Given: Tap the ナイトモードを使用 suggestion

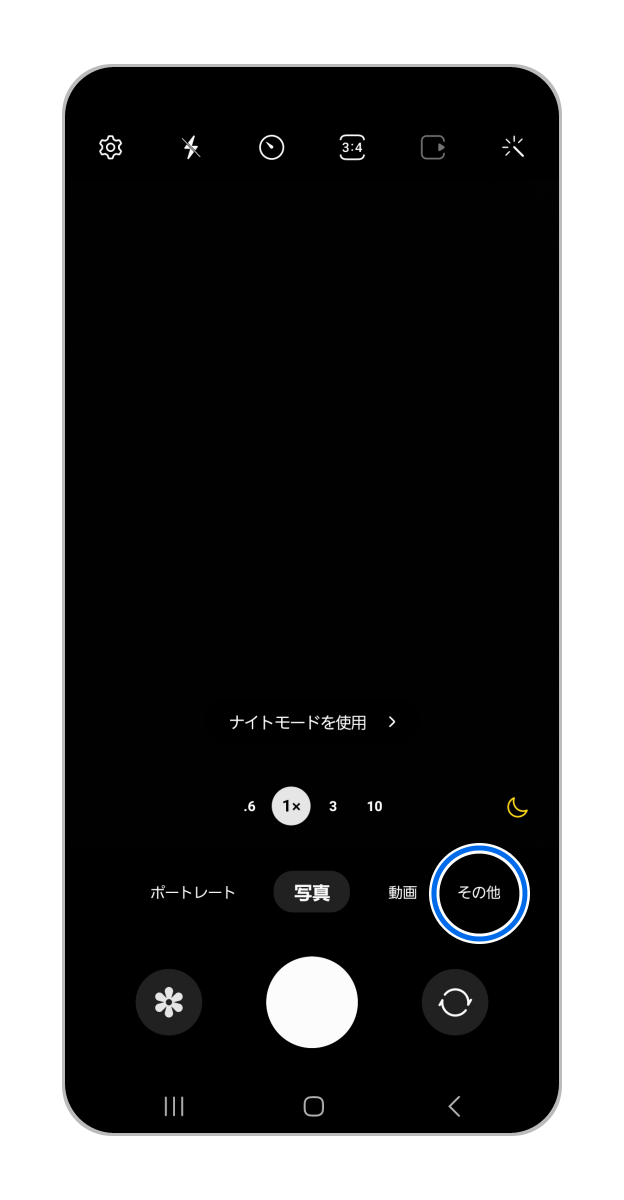Looking at the screenshot, I should (312, 722).
